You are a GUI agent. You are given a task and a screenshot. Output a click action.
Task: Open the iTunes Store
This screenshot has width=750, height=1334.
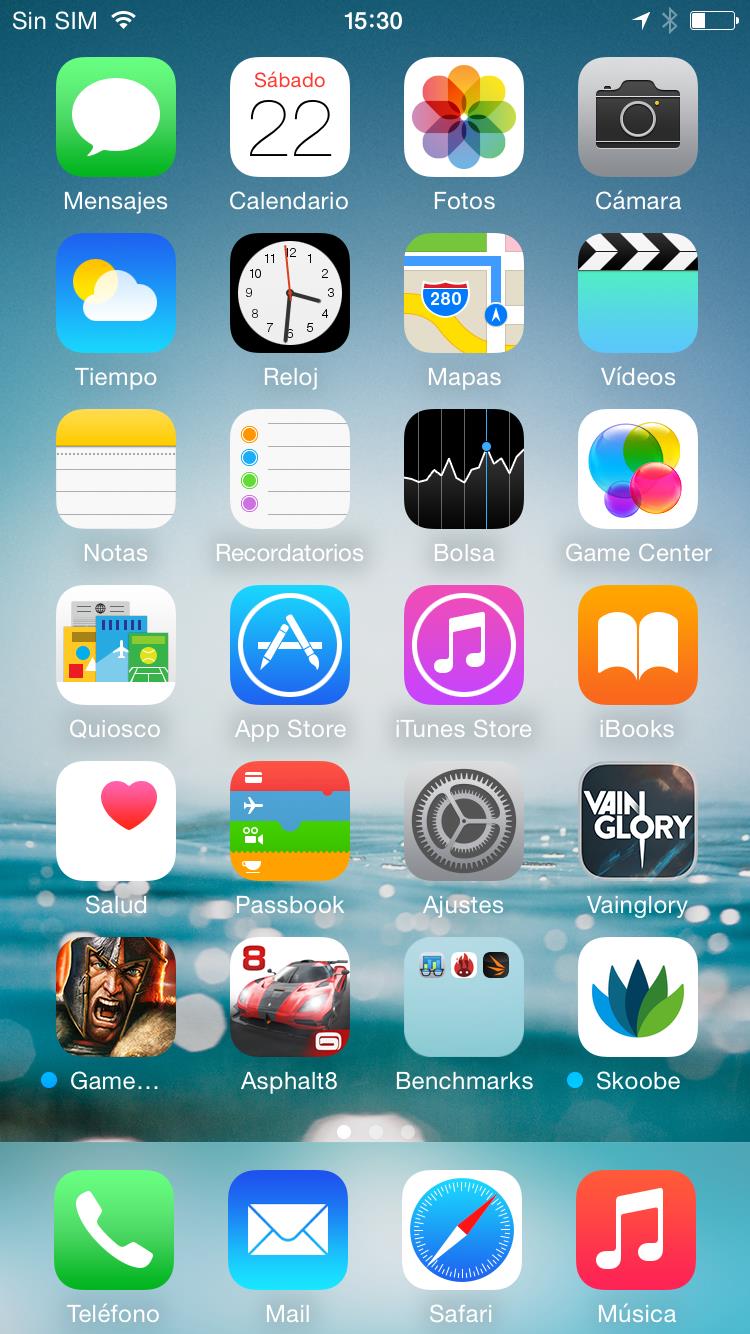click(464, 645)
